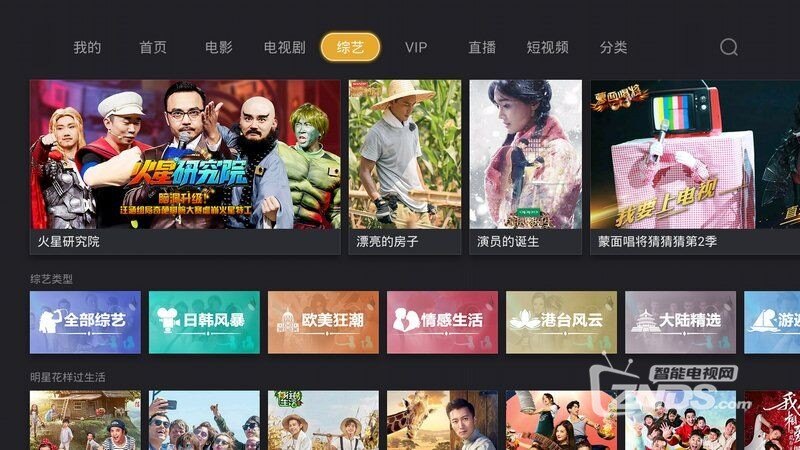Open the 港台风云 category
The image size is (800, 450).
coord(561,322)
